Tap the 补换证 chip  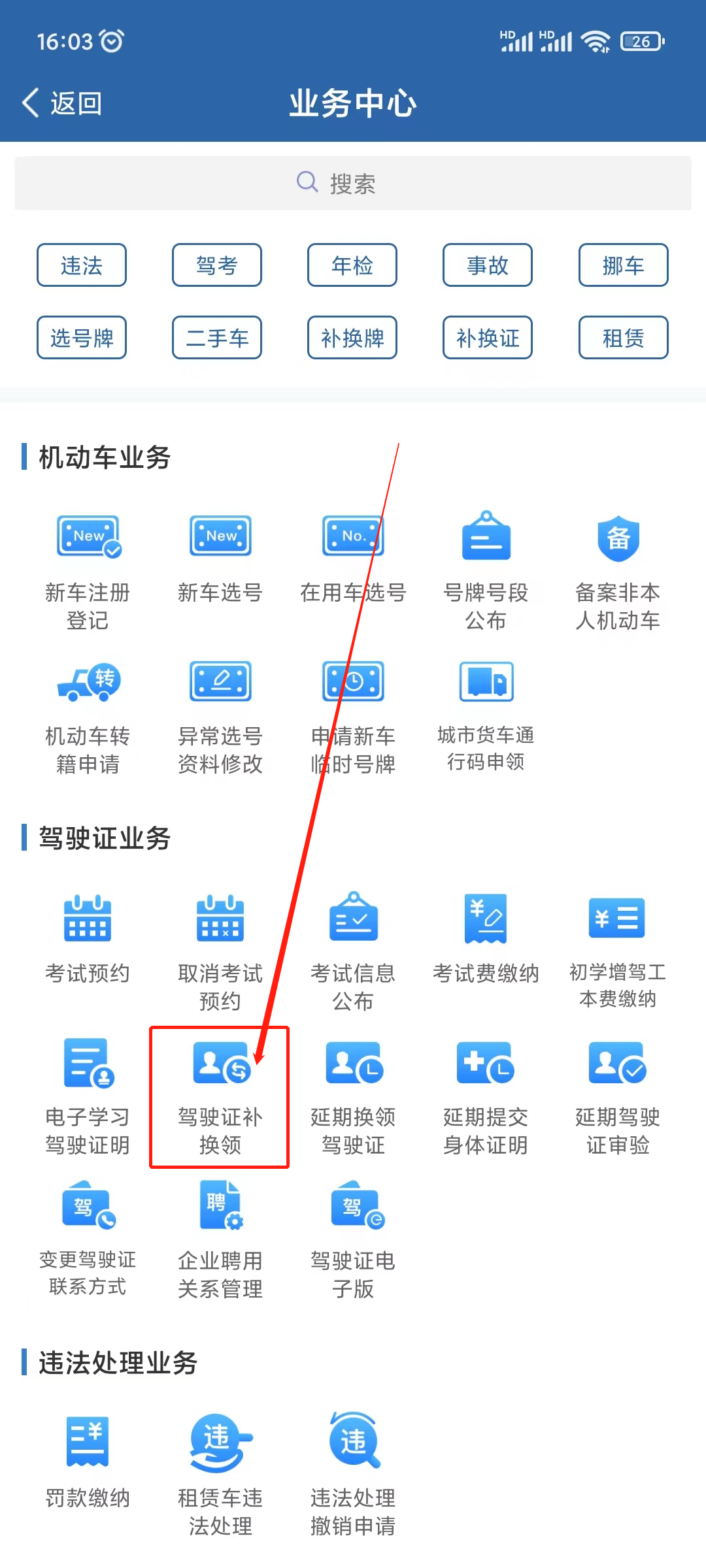point(488,338)
